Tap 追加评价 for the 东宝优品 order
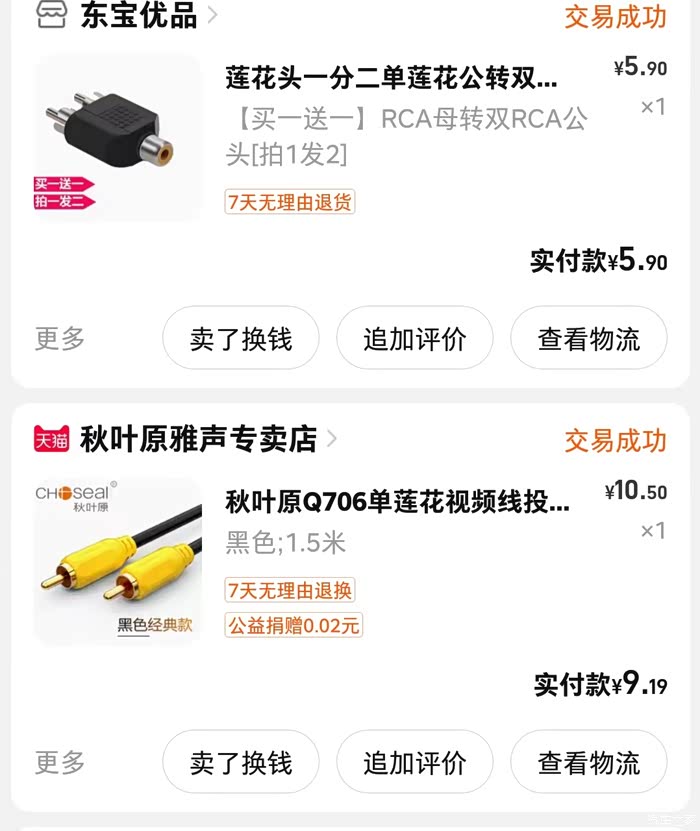Viewport: 700px width, 831px height. pos(415,338)
